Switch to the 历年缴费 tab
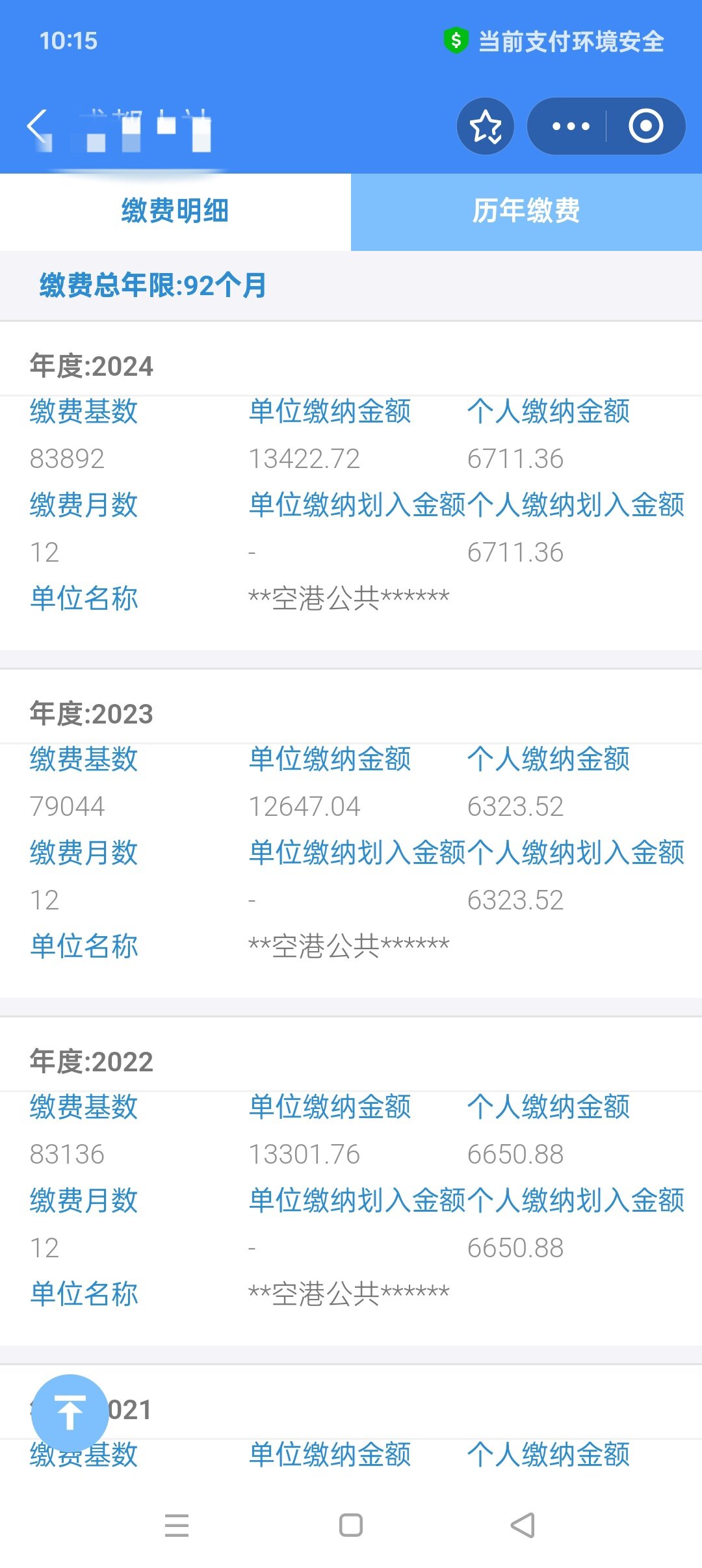The height and width of the screenshot is (1568, 702). coord(526,211)
